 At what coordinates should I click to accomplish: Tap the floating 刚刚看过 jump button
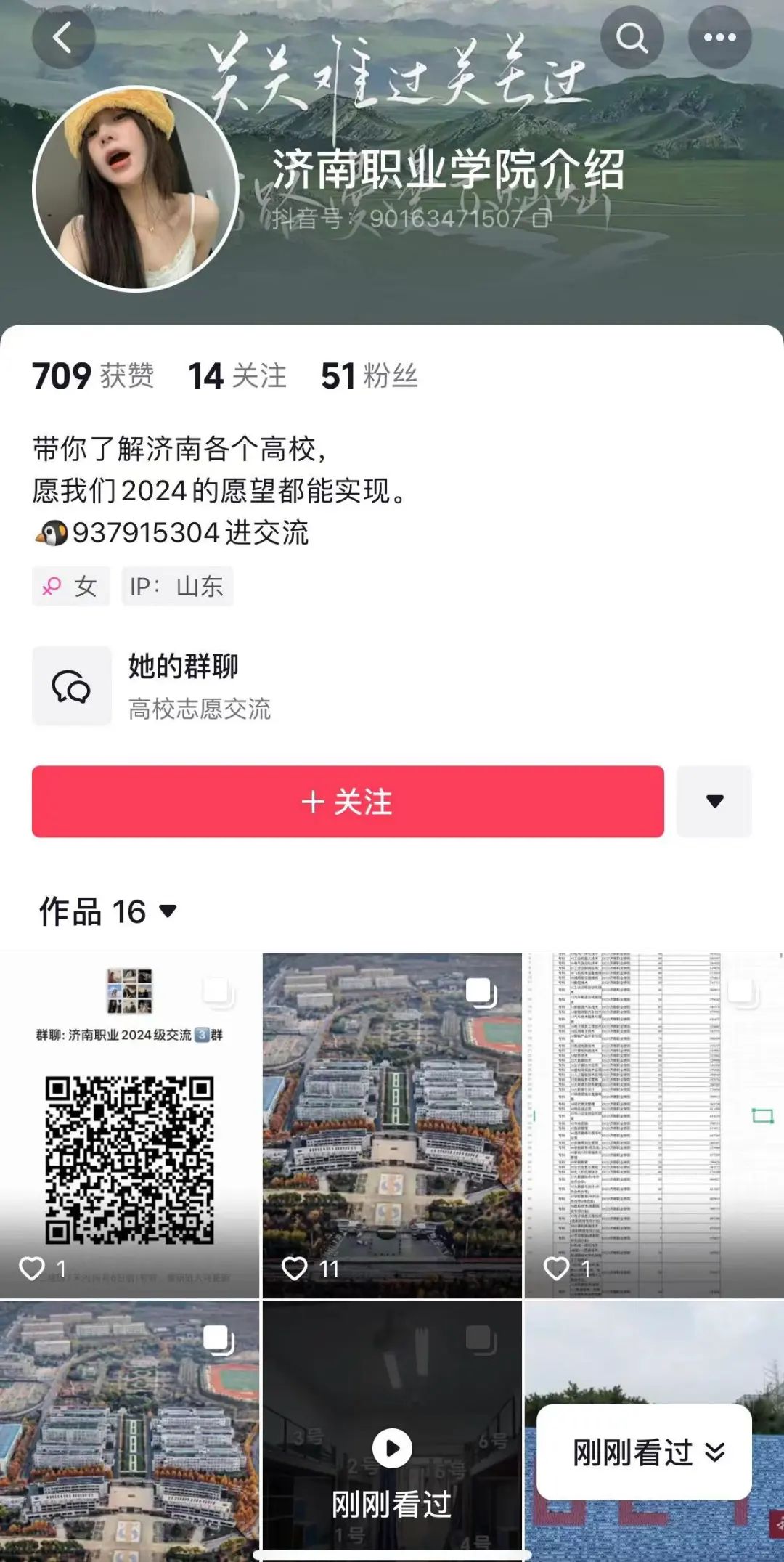pyautogui.click(x=644, y=1452)
